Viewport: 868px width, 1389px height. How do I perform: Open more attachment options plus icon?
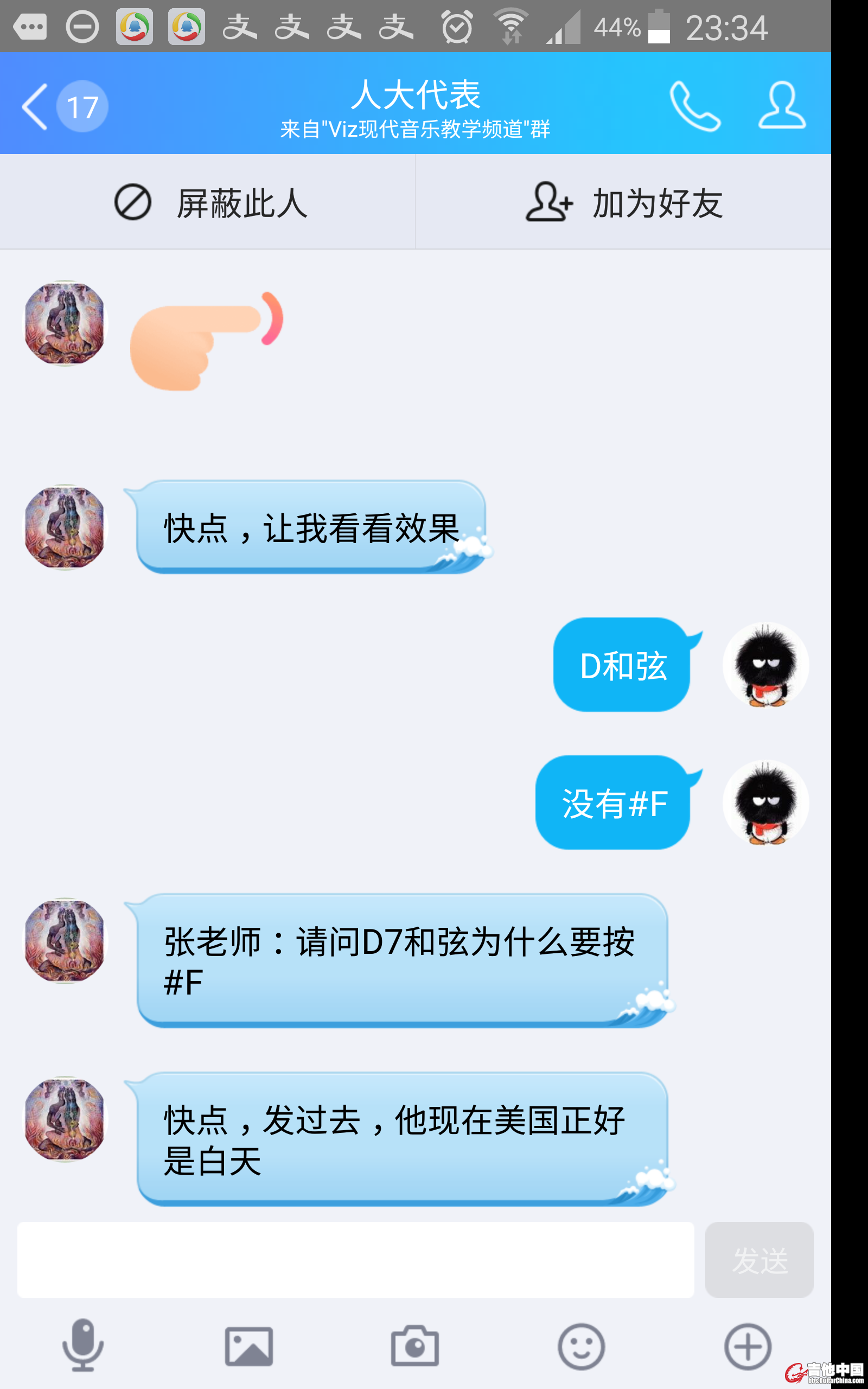pyautogui.click(x=747, y=1346)
